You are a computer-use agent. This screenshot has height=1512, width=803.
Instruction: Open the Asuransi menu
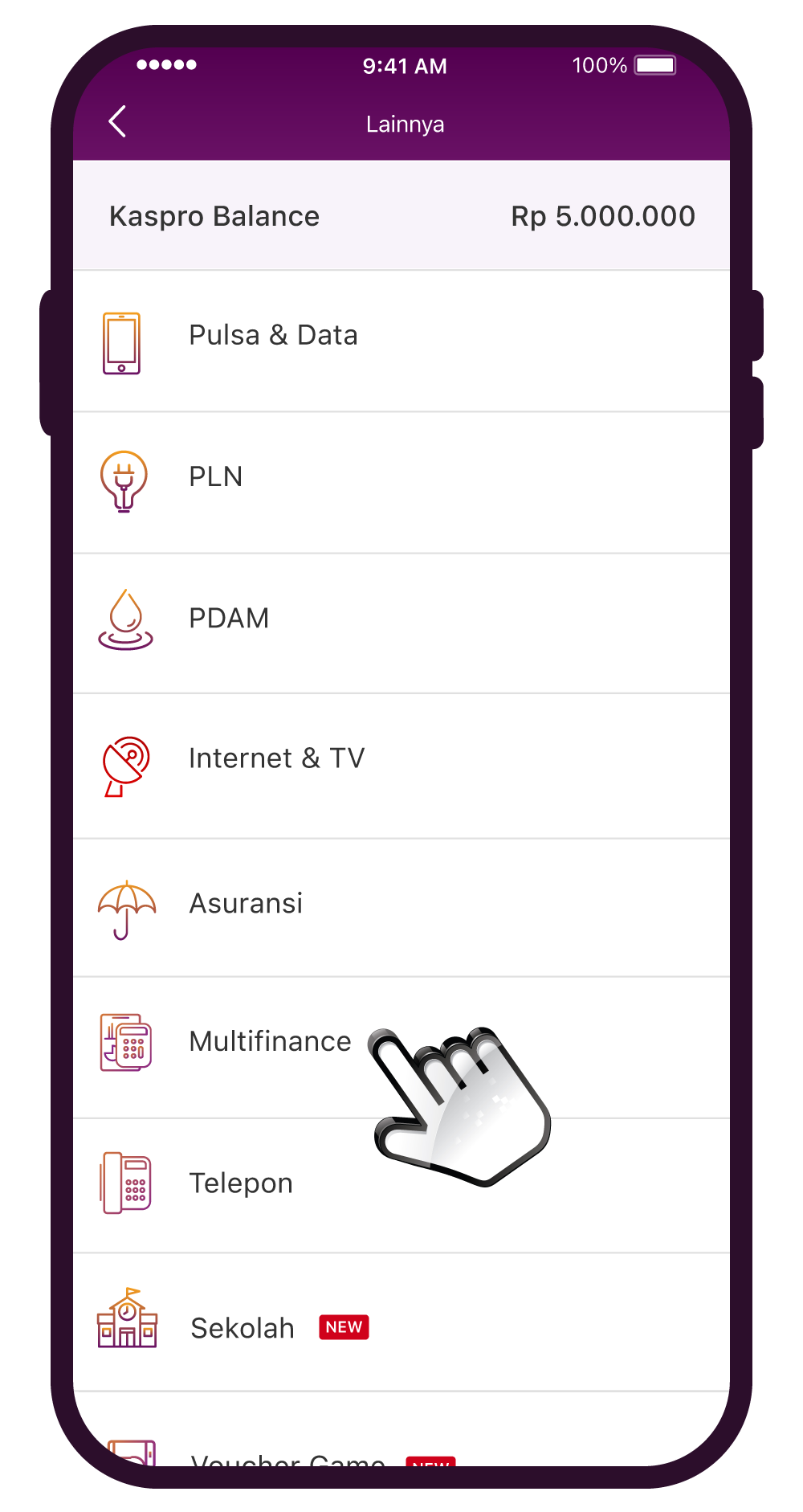click(x=246, y=904)
